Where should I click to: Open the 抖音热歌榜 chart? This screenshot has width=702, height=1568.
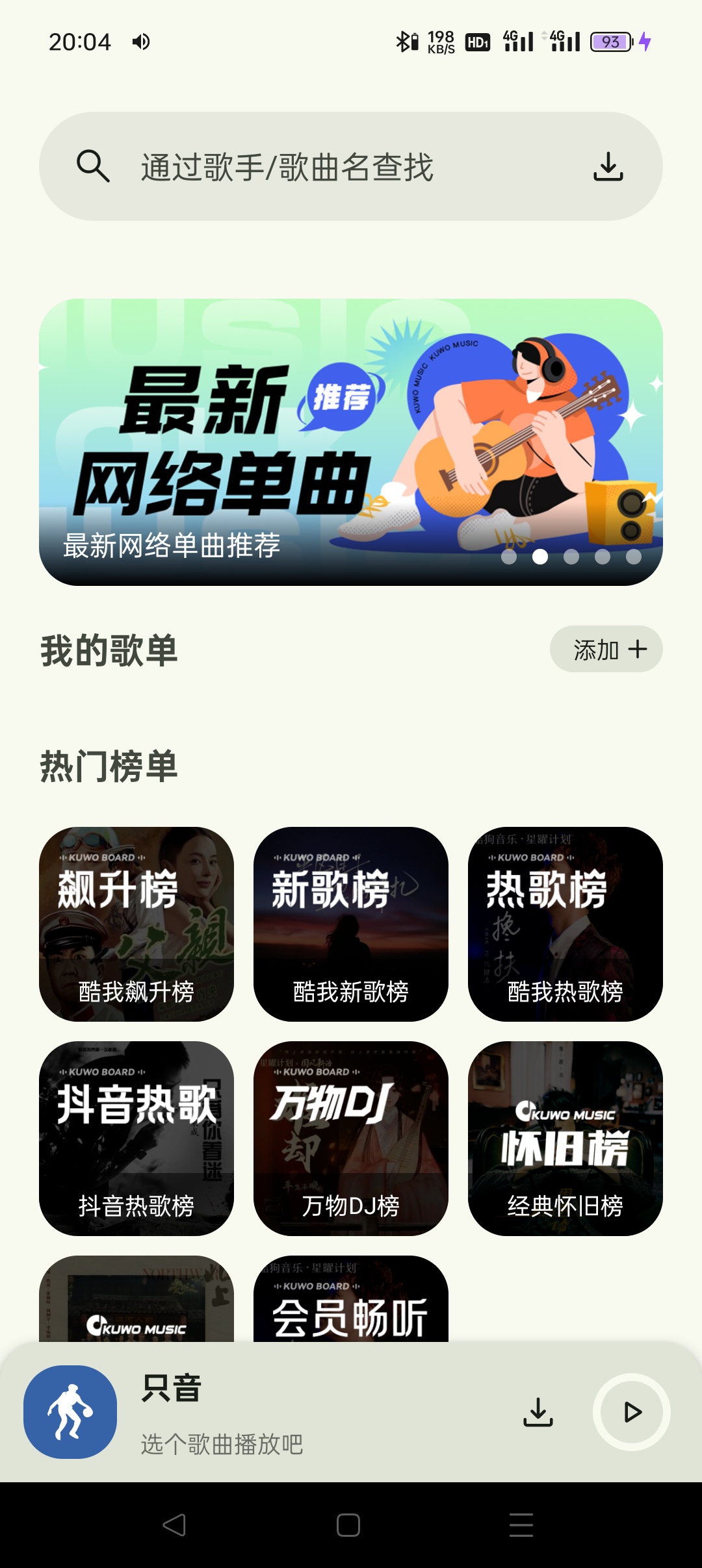(136, 1138)
